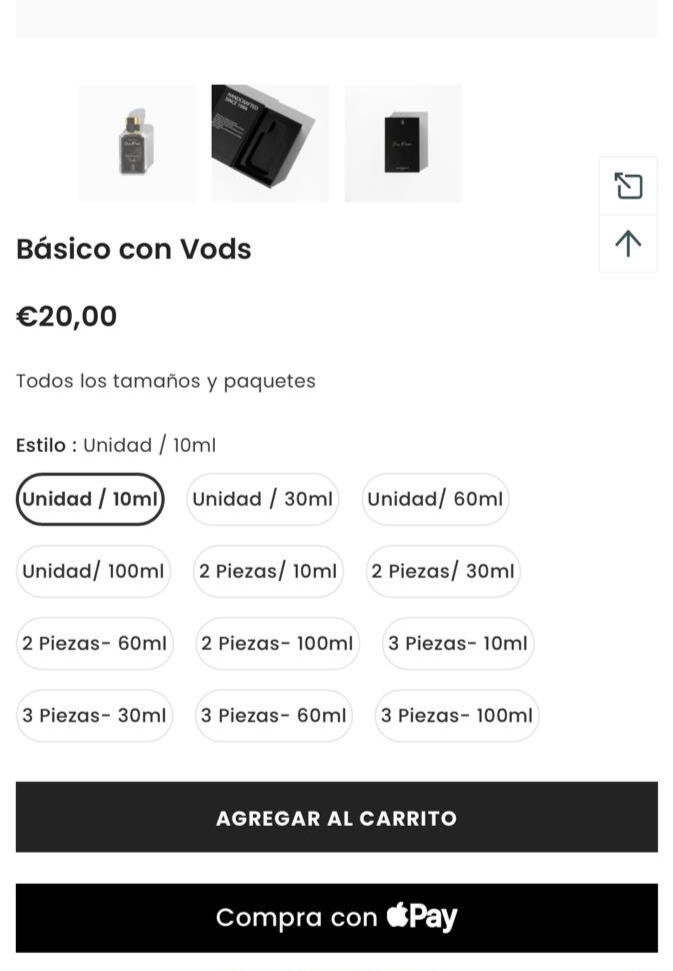Select the Unidad / 30ml style option
Image resolution: width=673 pixels, height=971 pixels.
click(x=262, y=499)
